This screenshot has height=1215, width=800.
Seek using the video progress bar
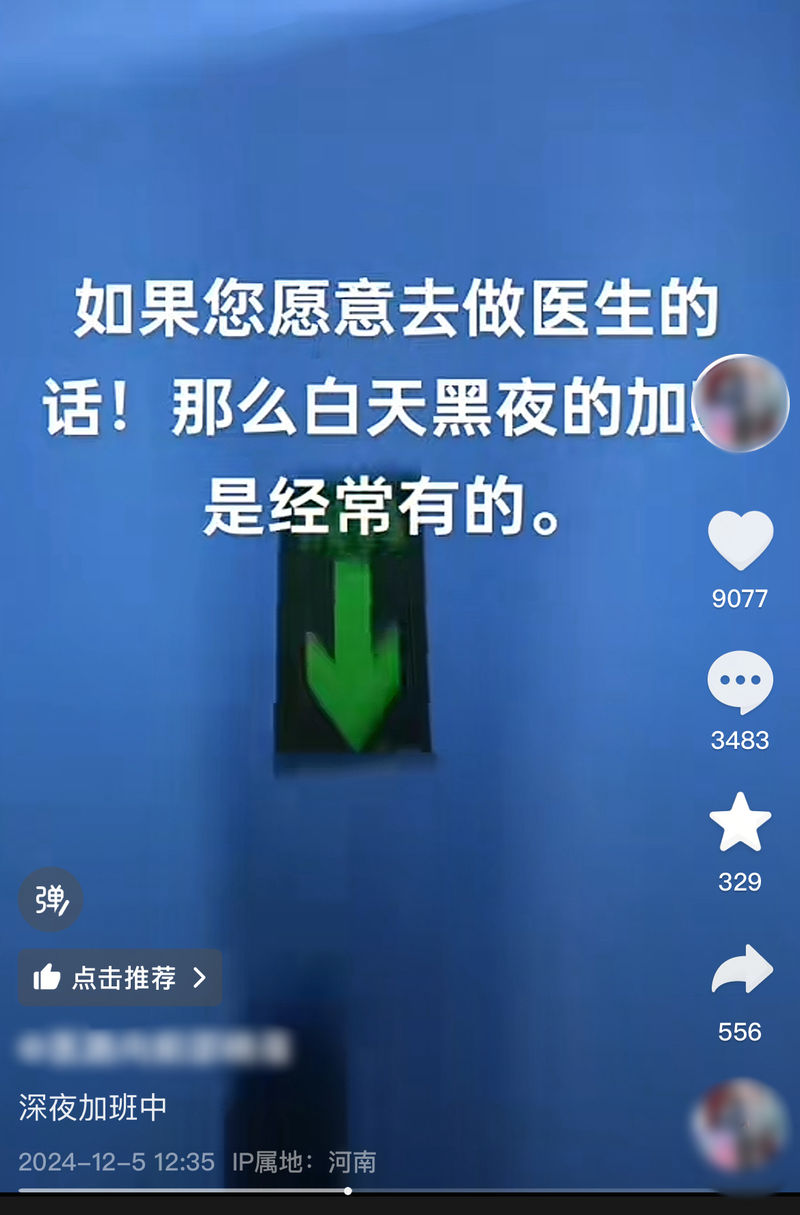point(348,1190)
